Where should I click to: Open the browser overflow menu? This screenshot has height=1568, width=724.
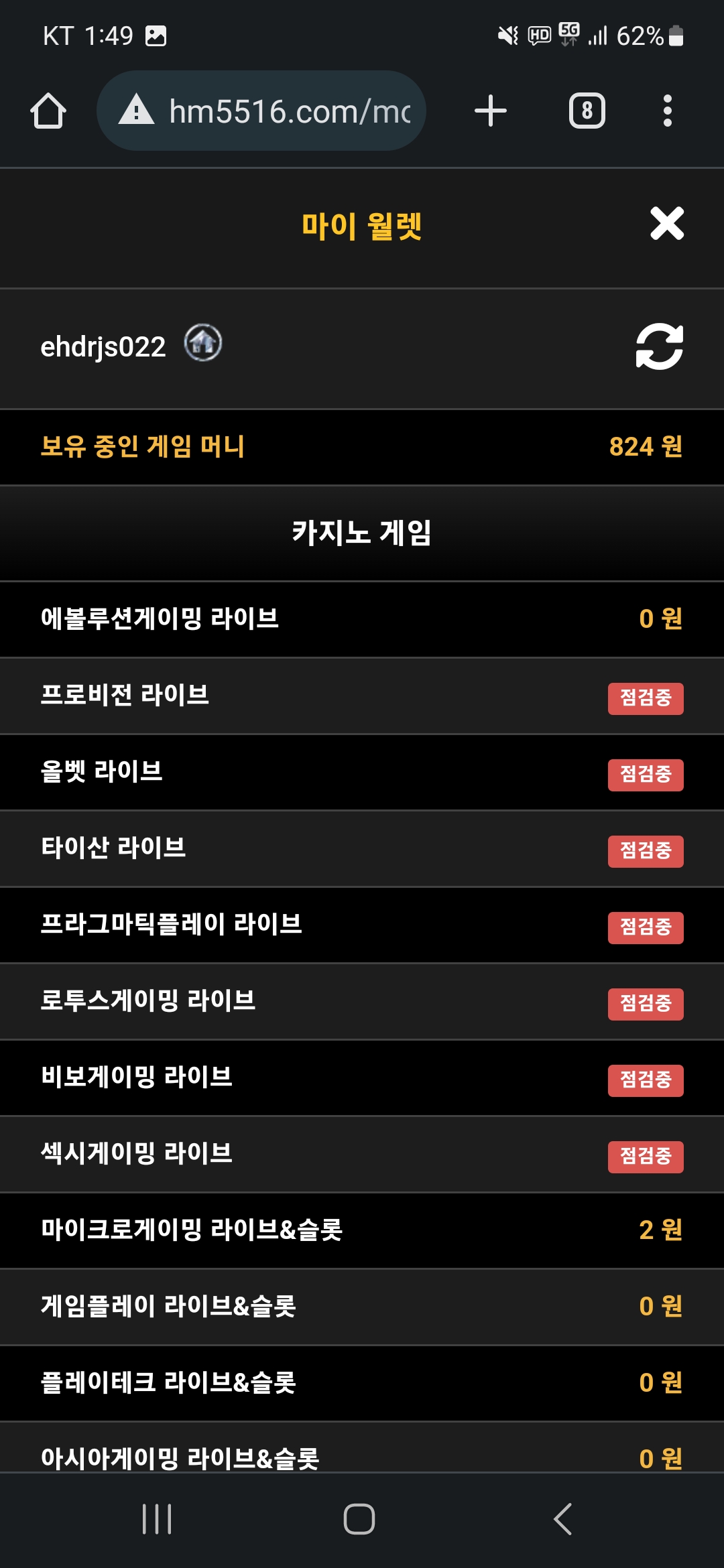pos(667,111)
